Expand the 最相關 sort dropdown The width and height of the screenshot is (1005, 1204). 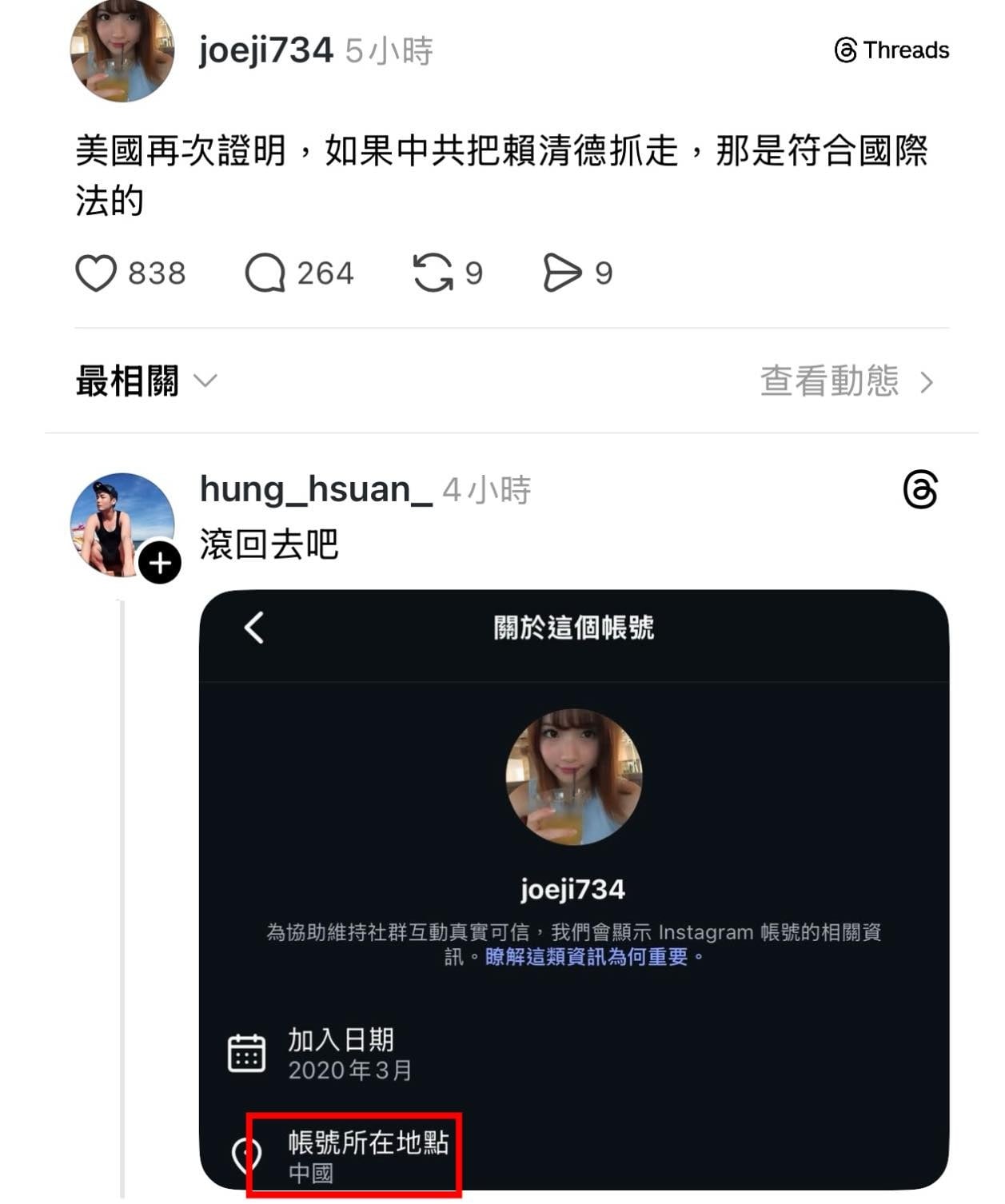[x=146, y=381]
